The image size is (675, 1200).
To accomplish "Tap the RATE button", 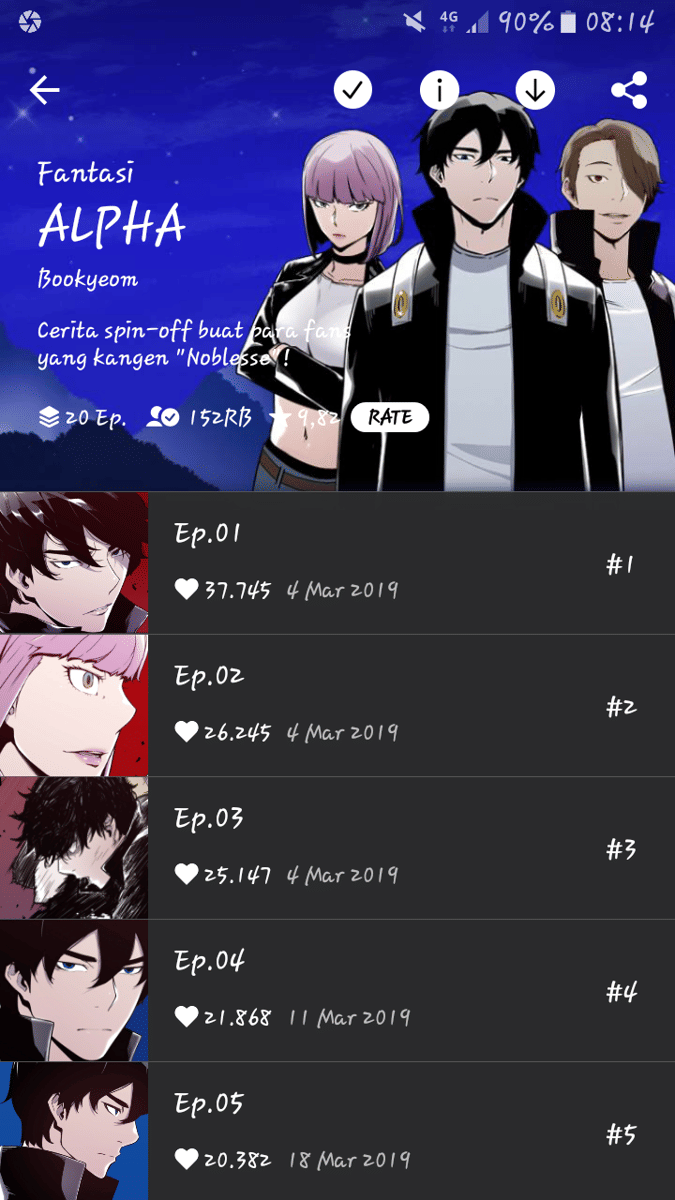I will pyautogui.click(x=389, y=418).
